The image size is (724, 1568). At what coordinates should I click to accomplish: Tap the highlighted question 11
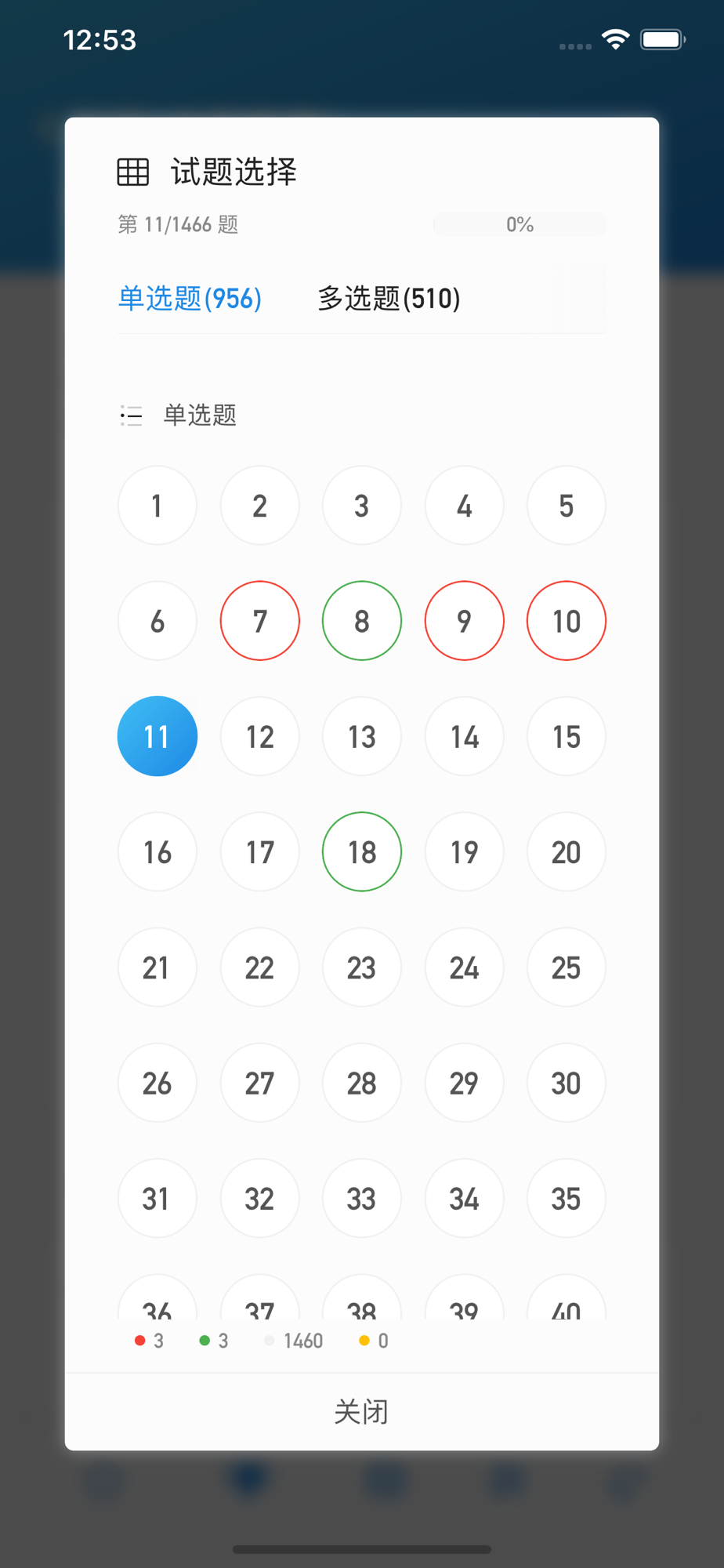[x=157, y=736]
